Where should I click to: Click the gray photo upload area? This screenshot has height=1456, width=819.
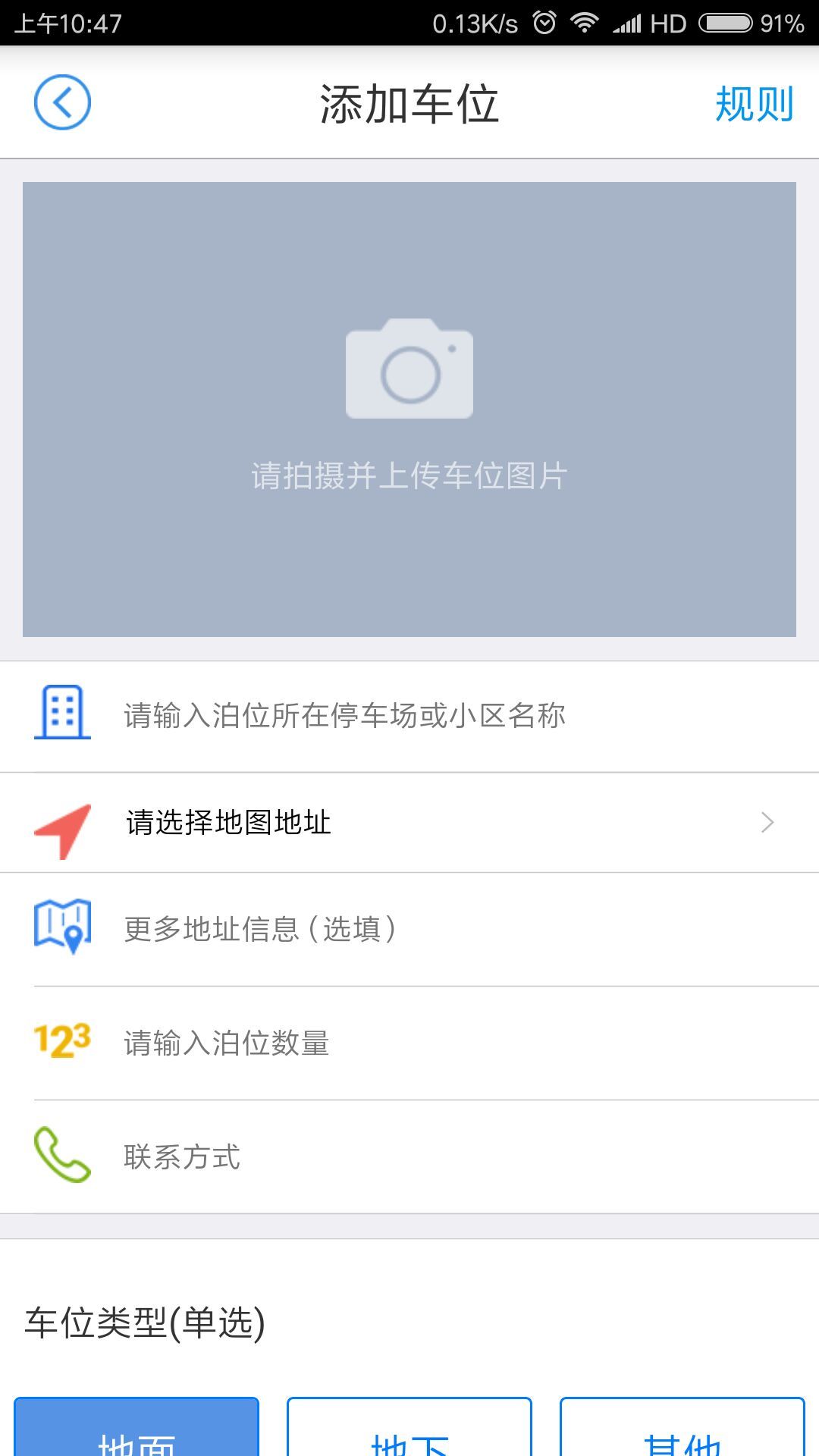click(x=409, y=409)
